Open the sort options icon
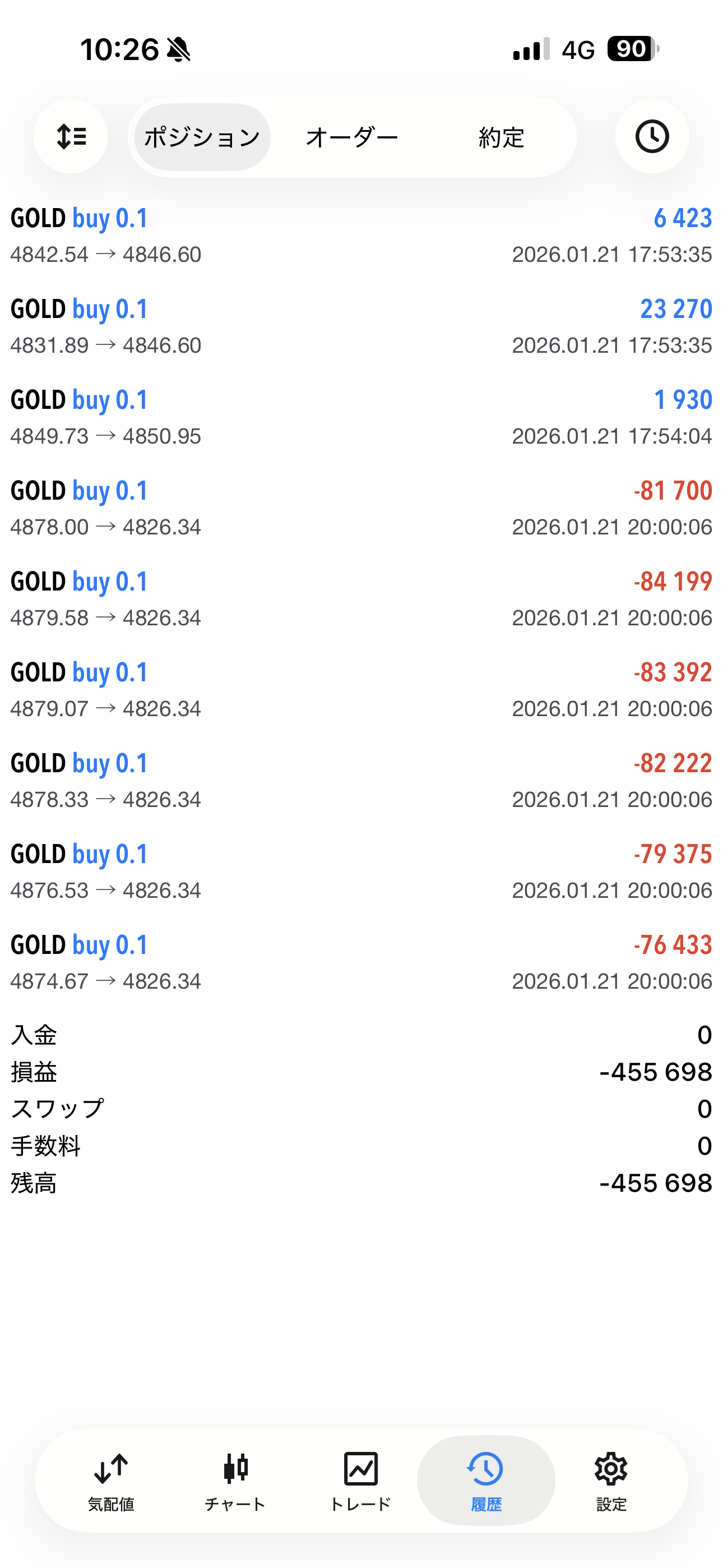This screenshot has height=1568, width=723. click(71, 136)
